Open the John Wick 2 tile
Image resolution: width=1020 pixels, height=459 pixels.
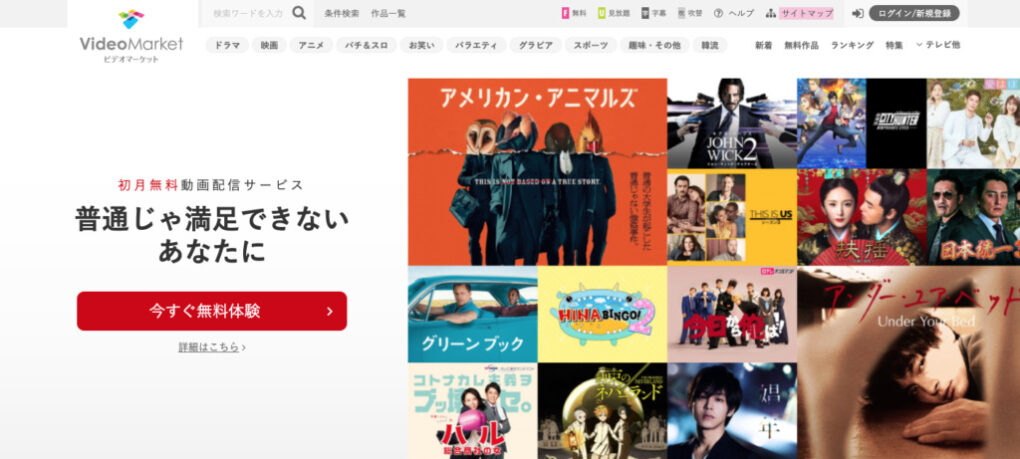(731, 122)
